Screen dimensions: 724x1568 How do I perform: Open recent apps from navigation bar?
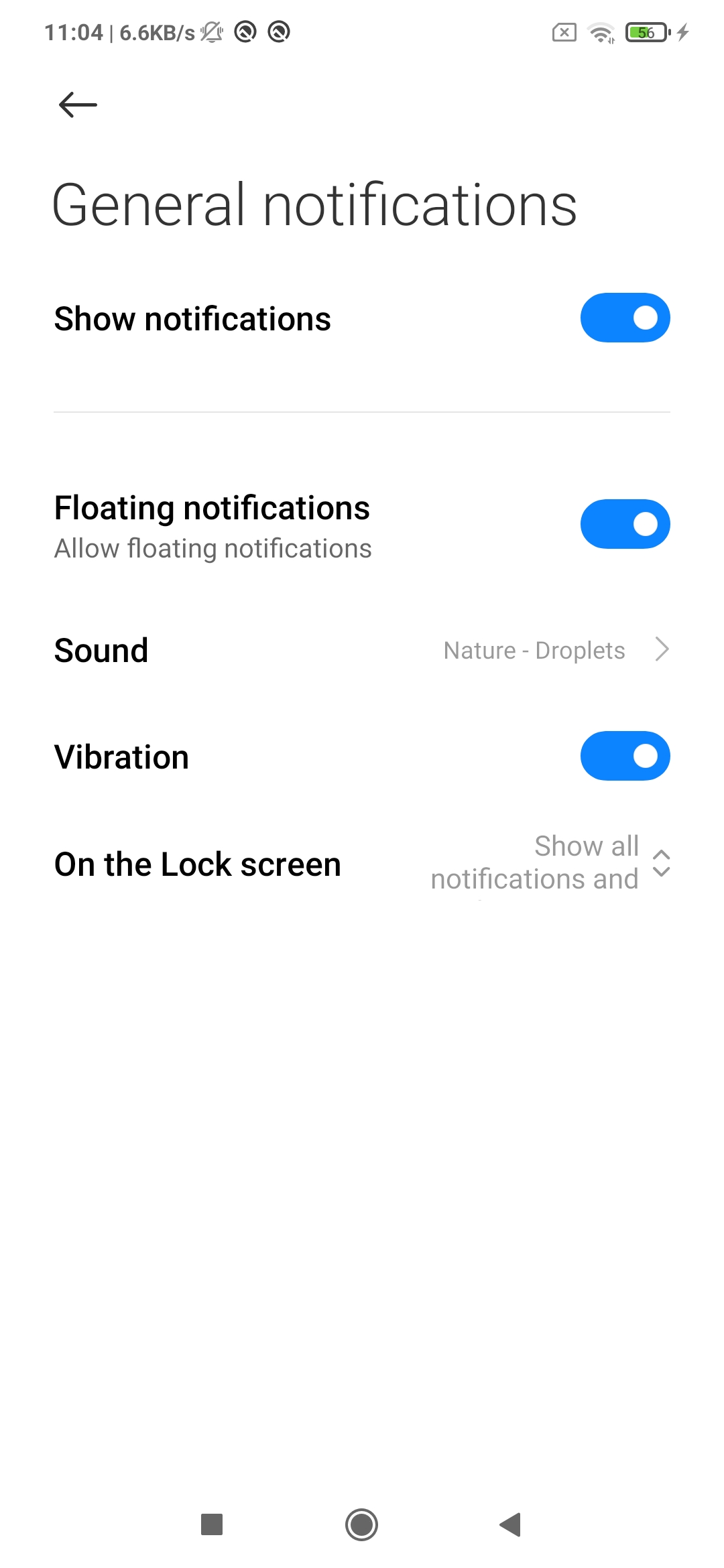coord(212,1525)
